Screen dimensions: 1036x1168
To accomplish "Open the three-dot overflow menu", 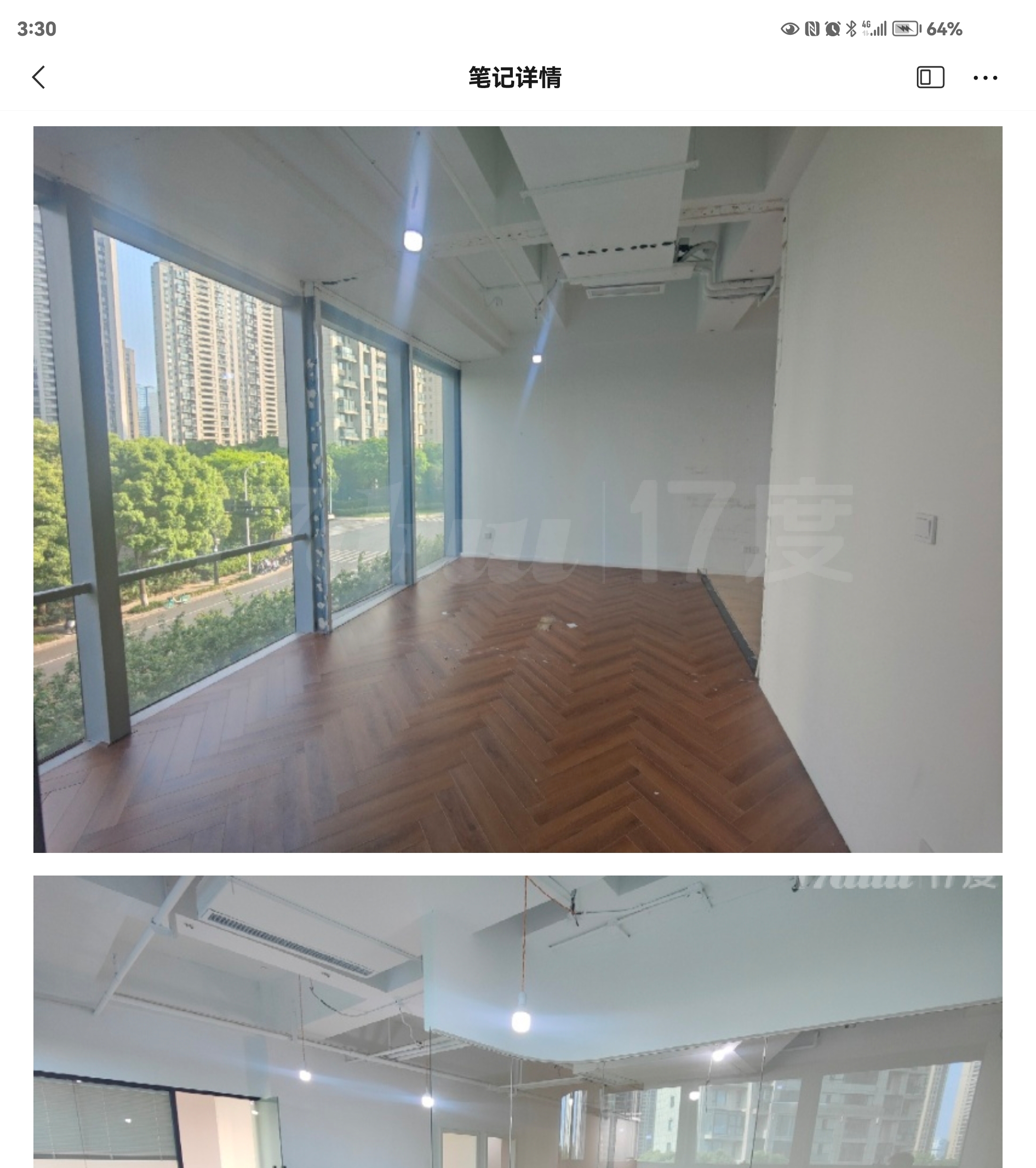I will [x=985, y=78].
